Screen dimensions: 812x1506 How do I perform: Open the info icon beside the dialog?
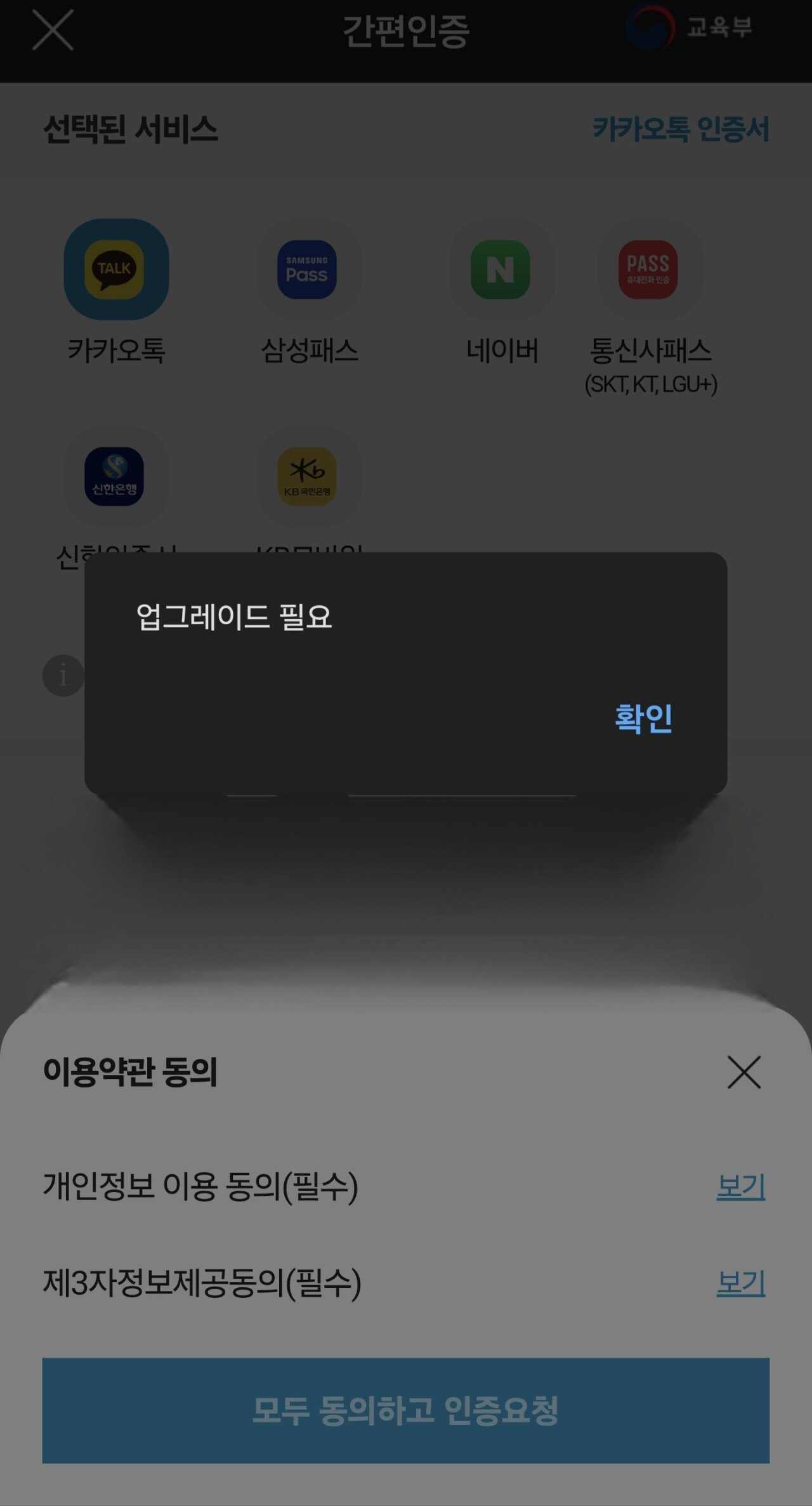click(63, 676)
